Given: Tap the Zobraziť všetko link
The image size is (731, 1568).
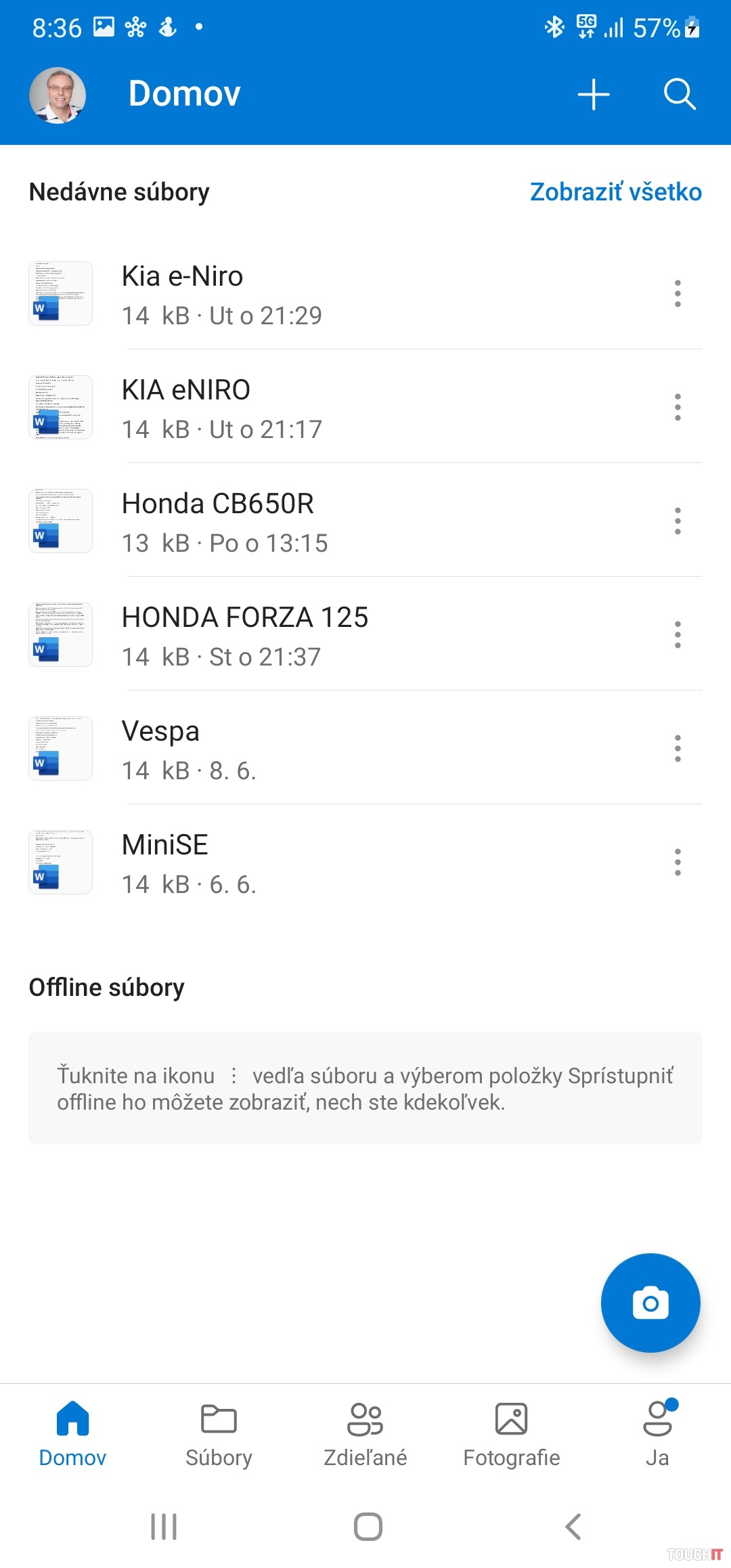Looking at the screenshot, I should (x=615, y=192).
